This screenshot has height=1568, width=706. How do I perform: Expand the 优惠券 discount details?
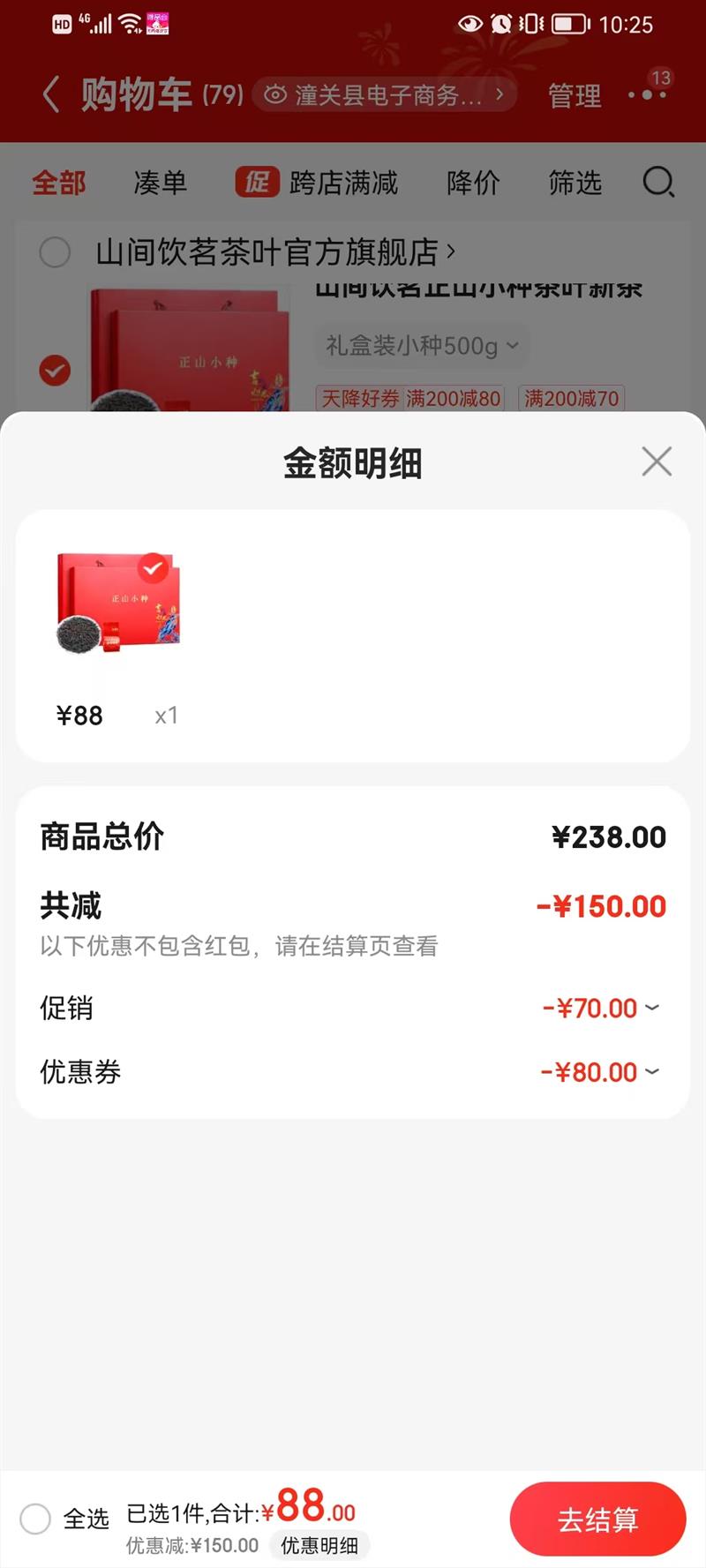coord(601,1072)
